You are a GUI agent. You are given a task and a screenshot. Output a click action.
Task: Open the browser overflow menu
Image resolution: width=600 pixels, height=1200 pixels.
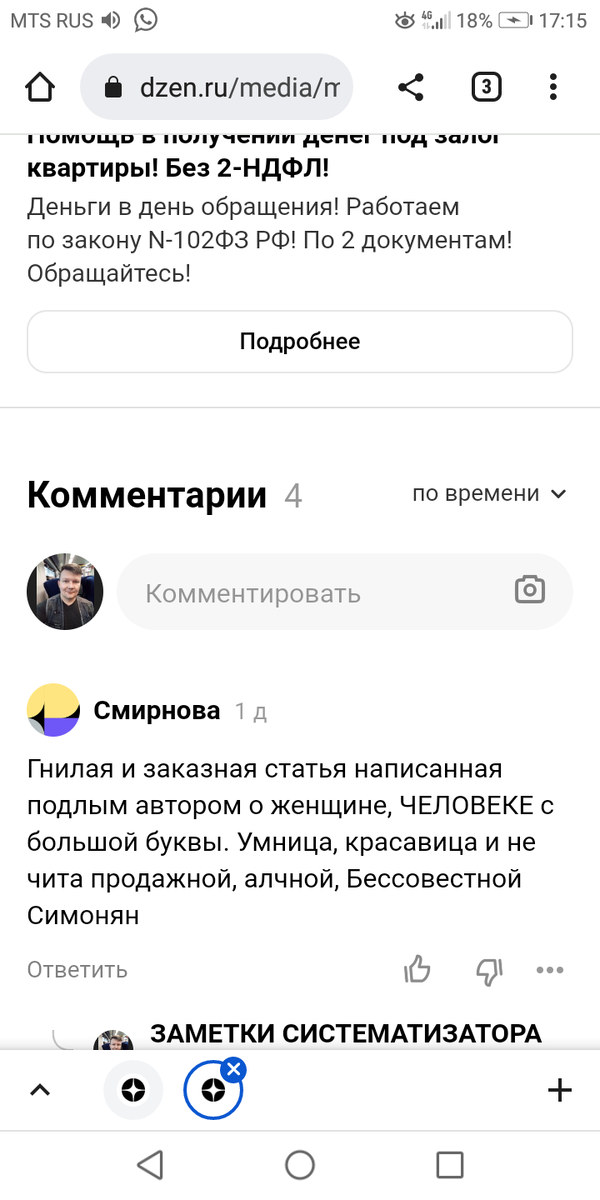click(x=553, y=88)
